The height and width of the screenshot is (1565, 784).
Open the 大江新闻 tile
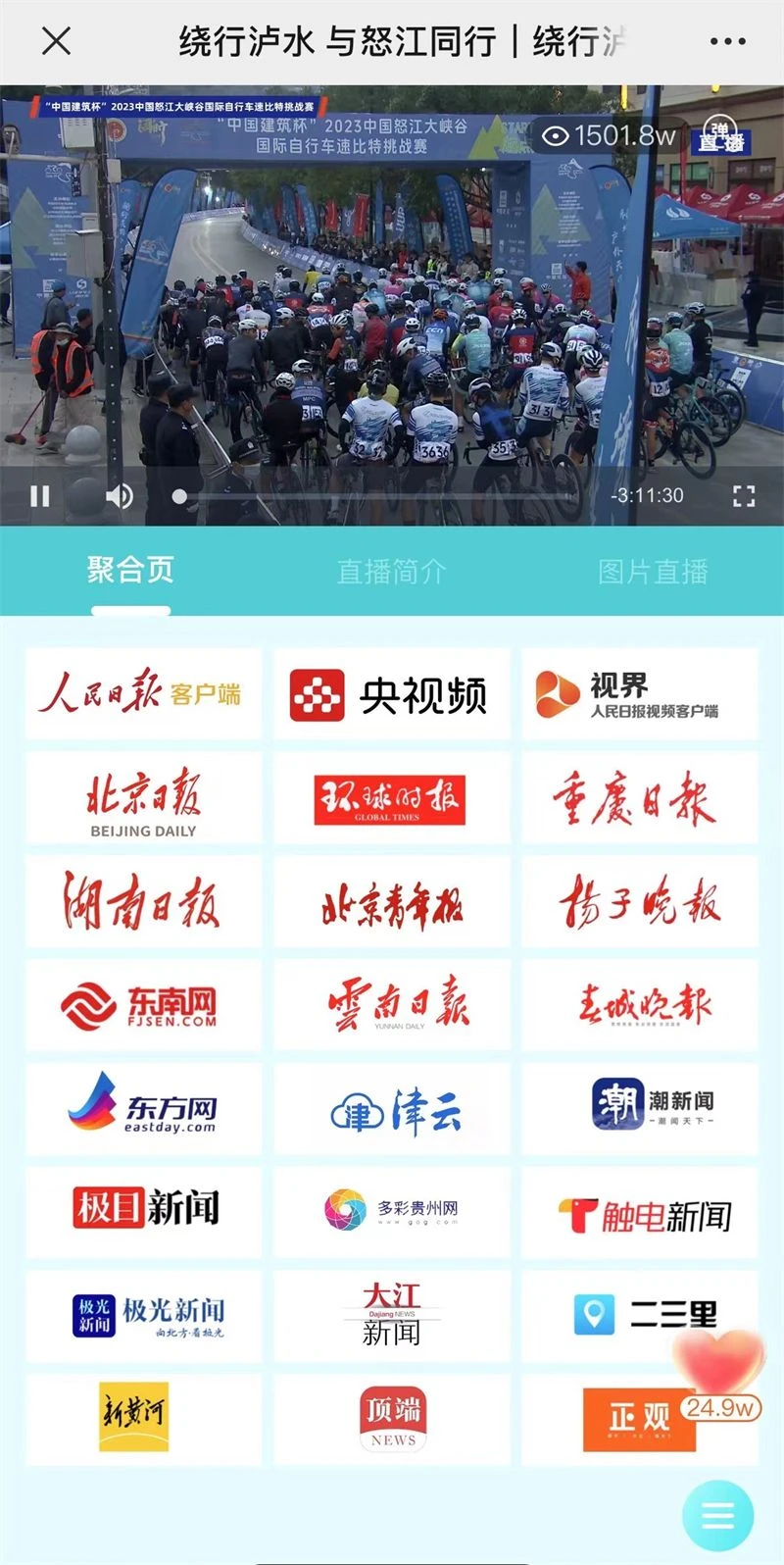click(x=391, y=1316)
